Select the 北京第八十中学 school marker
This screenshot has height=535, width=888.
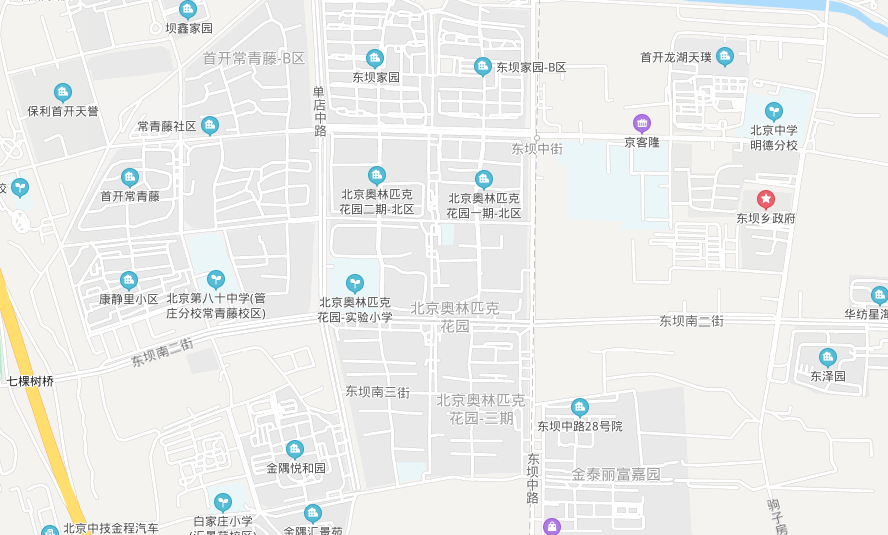click(216, 279)
